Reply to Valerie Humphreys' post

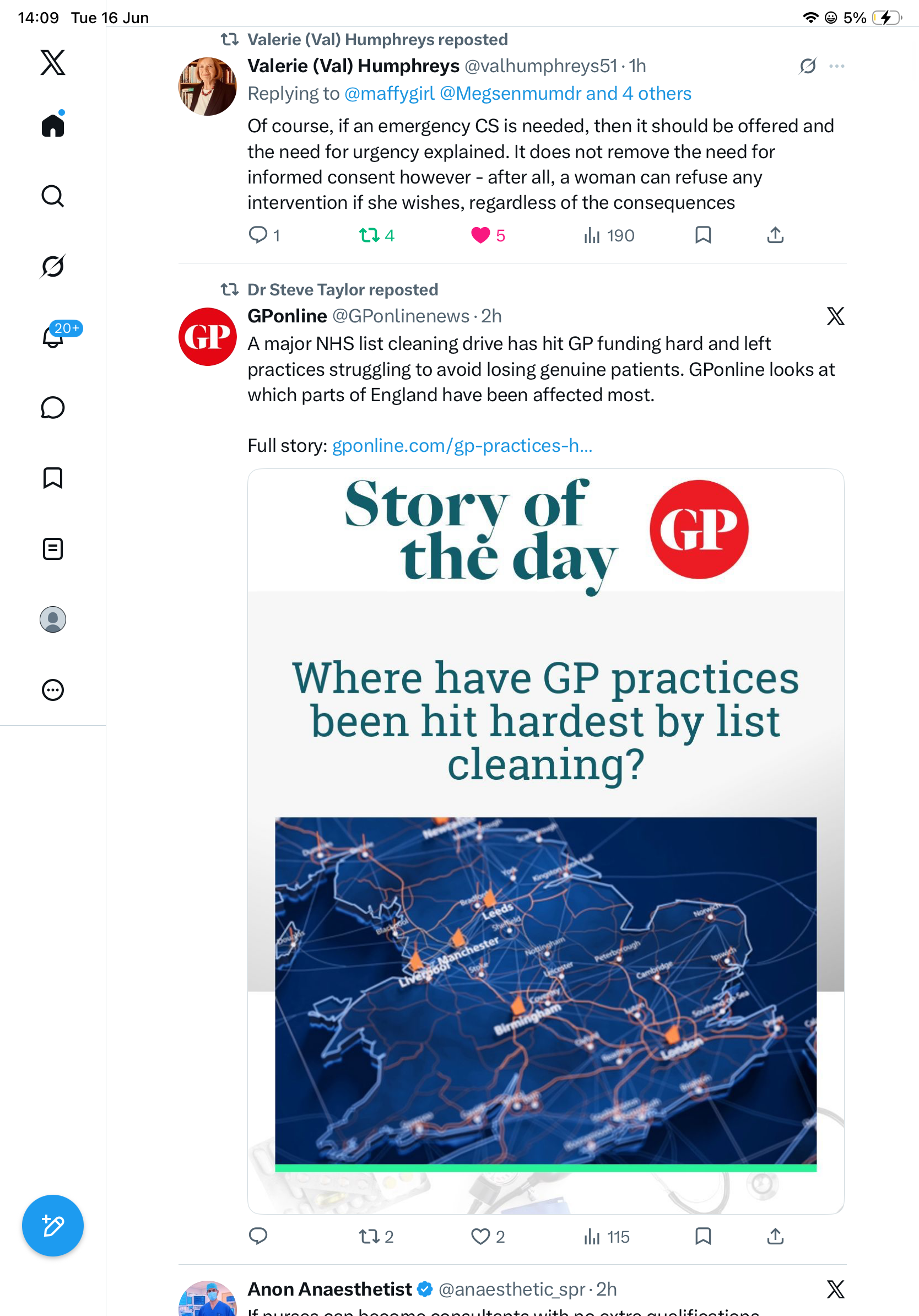258,235
